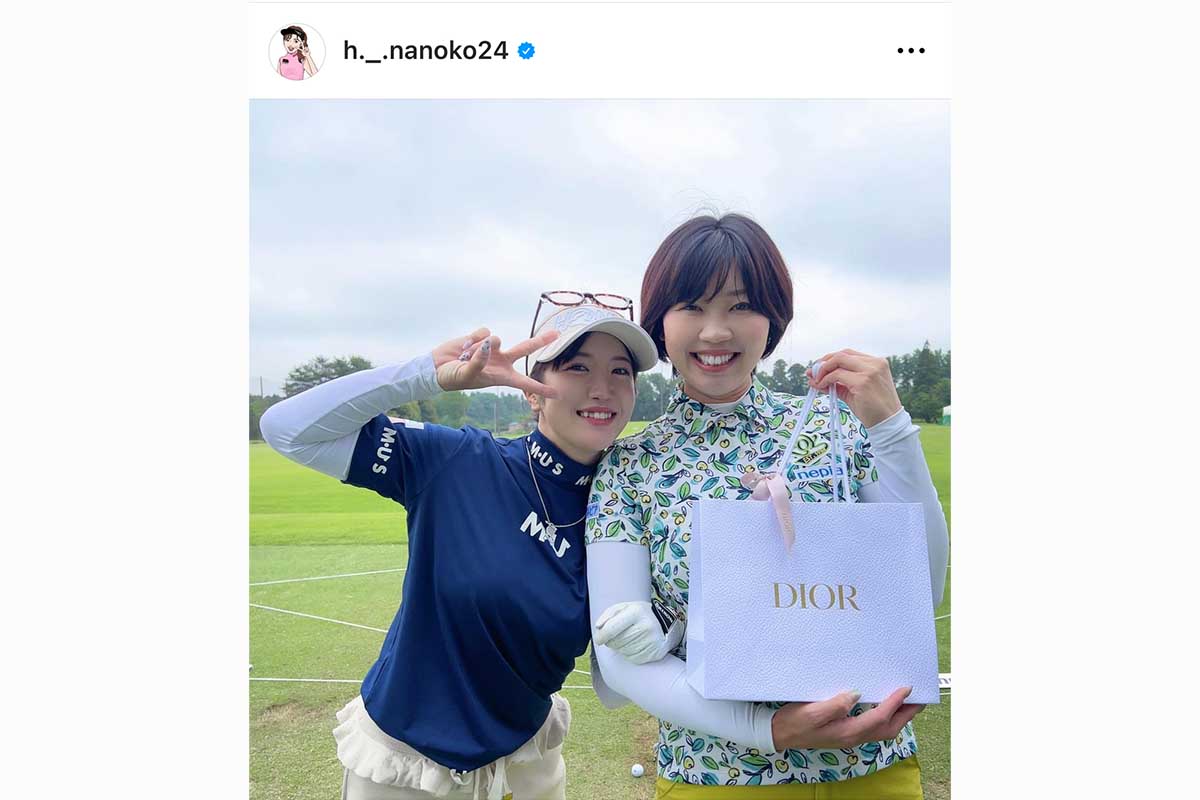1200x800 pixels.
Task: Tap the username h._.nanoko24
Action: [x=425, y=51]
